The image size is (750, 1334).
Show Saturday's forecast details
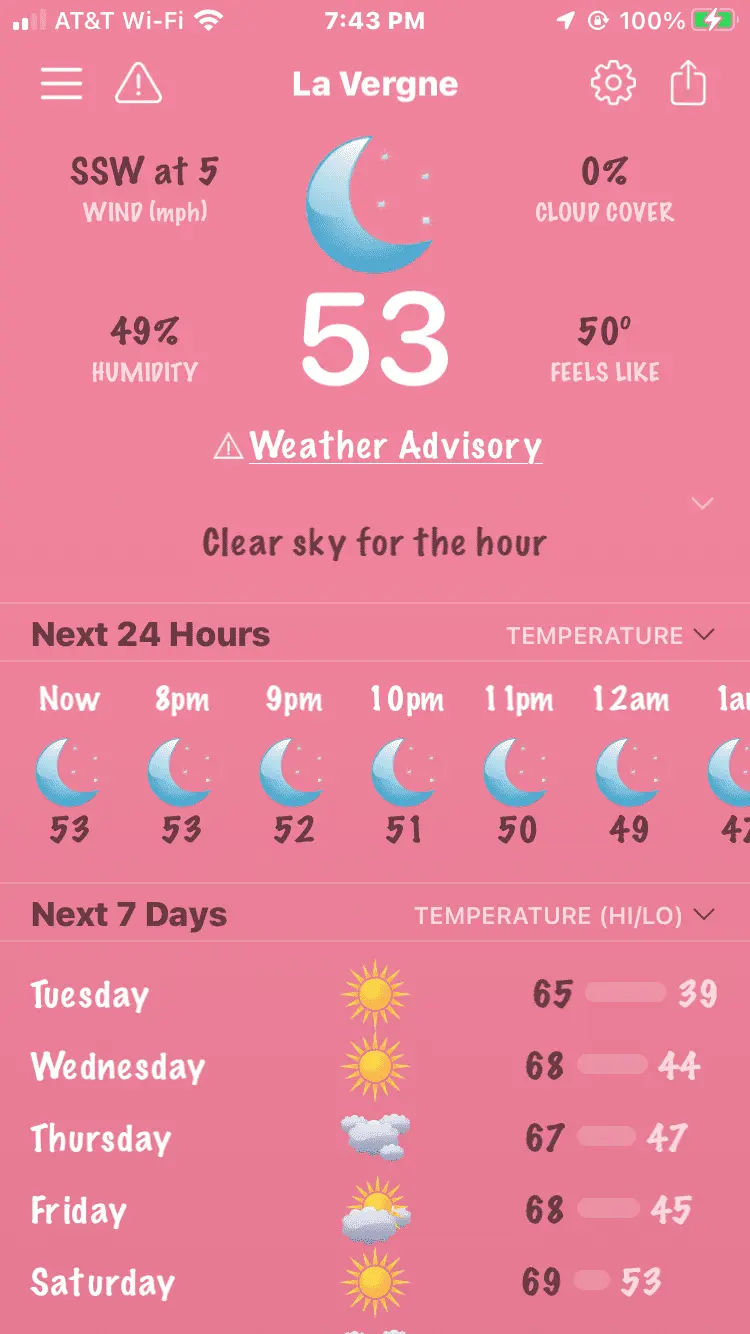point(375,1282)
